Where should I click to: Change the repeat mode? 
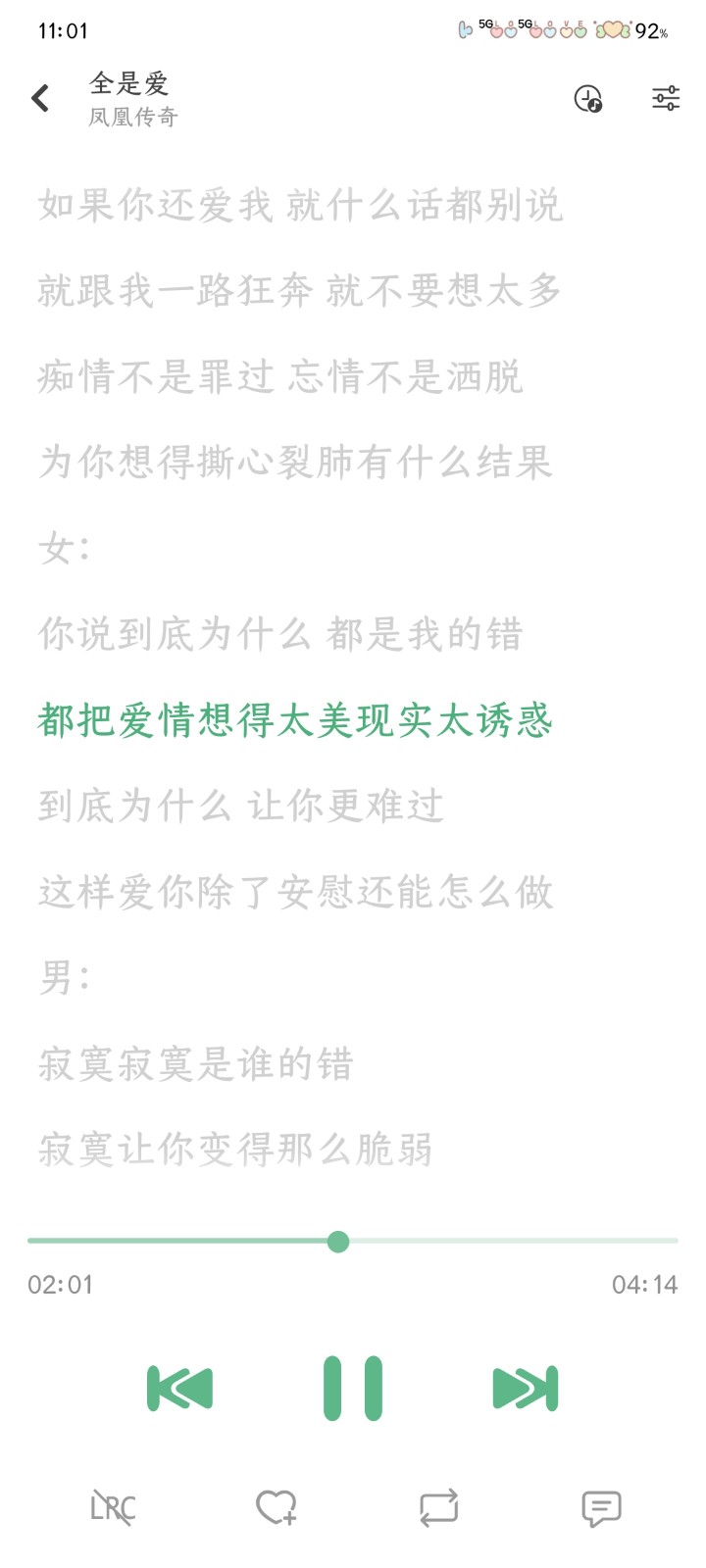[x=438, y=1507]
